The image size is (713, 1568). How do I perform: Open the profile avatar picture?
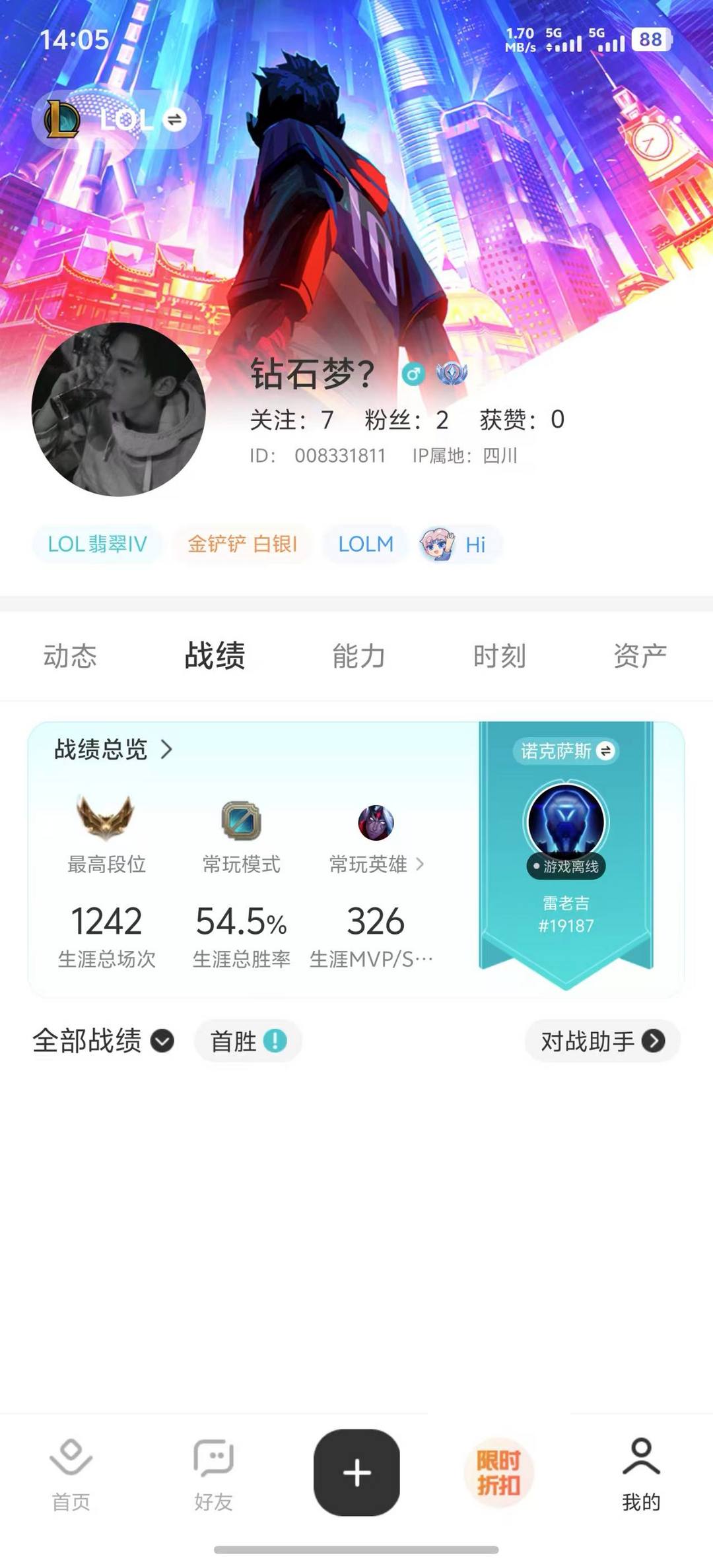tap(119, 410)
